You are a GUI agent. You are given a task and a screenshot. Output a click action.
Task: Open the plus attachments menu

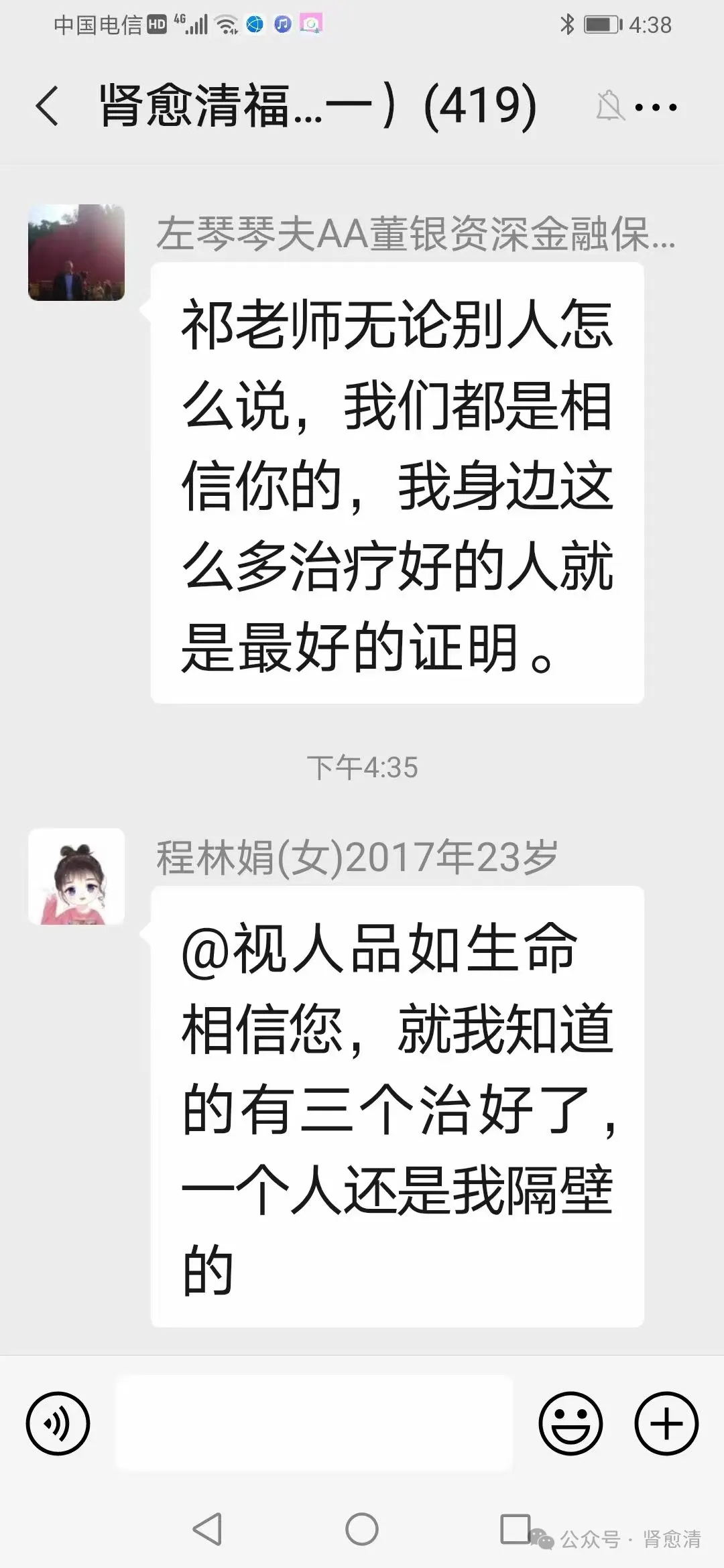point(666,1424)
